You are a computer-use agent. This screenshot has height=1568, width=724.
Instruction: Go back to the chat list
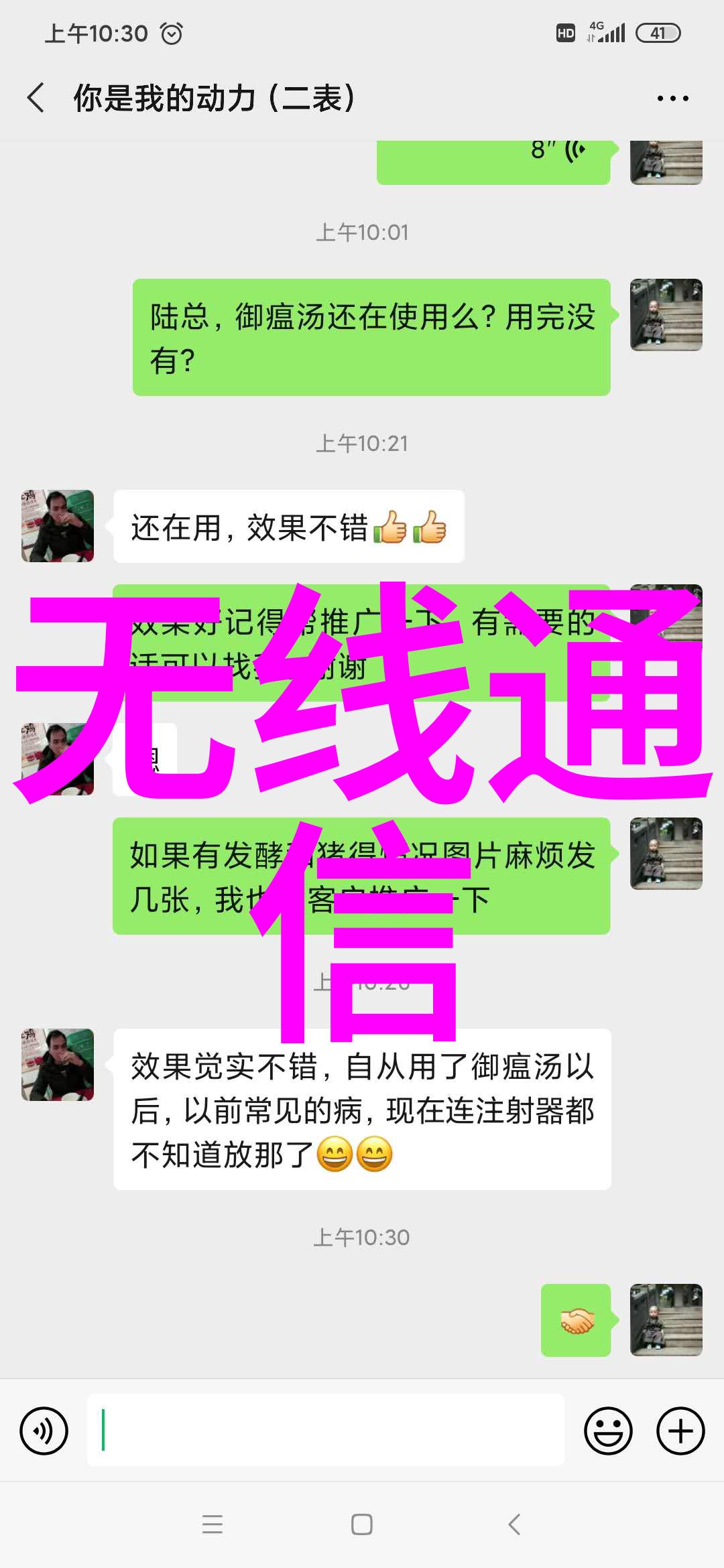(36, 98)
